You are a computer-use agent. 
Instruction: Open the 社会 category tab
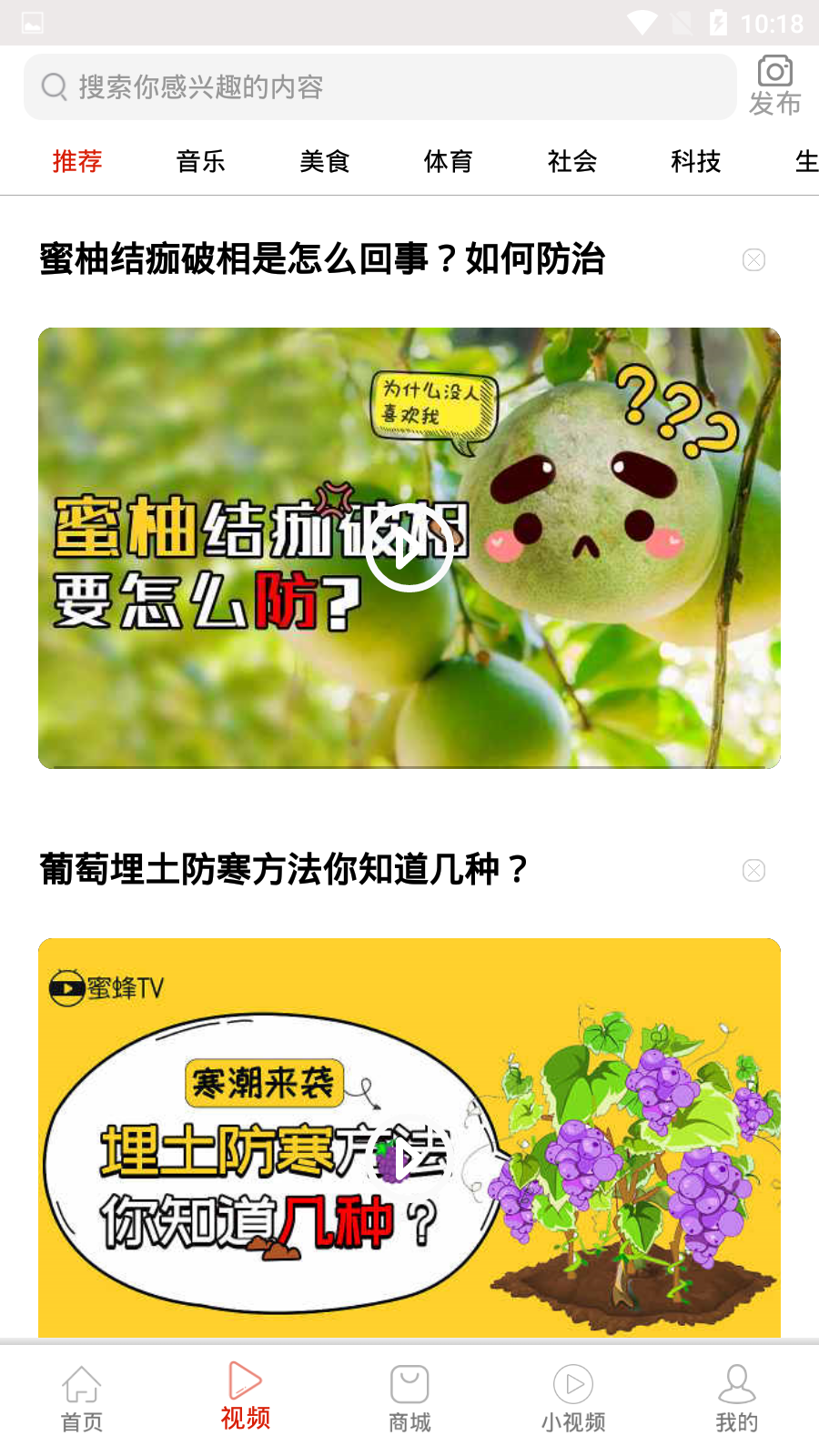(x=571, y=162)
